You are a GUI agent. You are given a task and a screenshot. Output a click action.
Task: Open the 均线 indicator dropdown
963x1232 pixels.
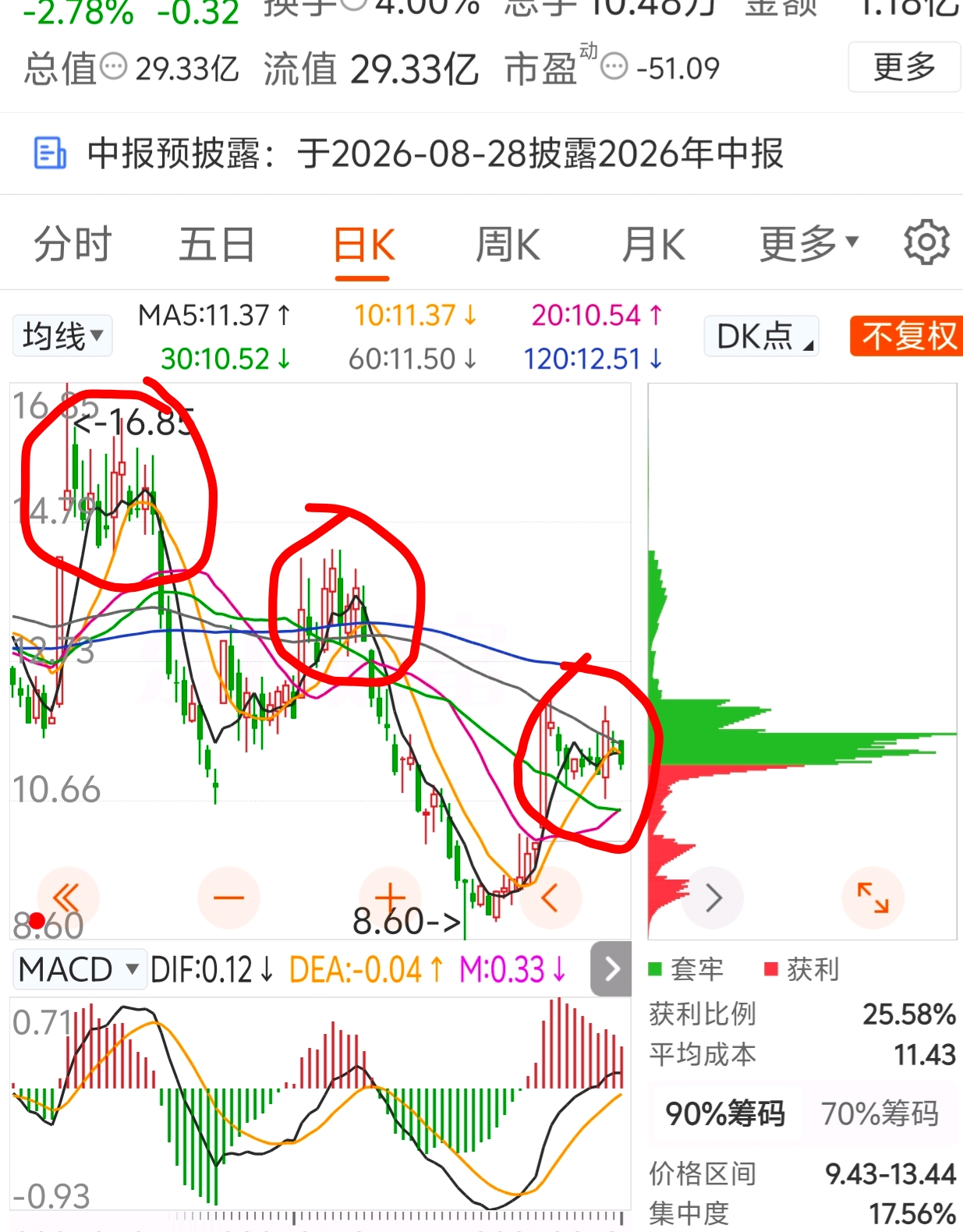click(x=62, y=336)
